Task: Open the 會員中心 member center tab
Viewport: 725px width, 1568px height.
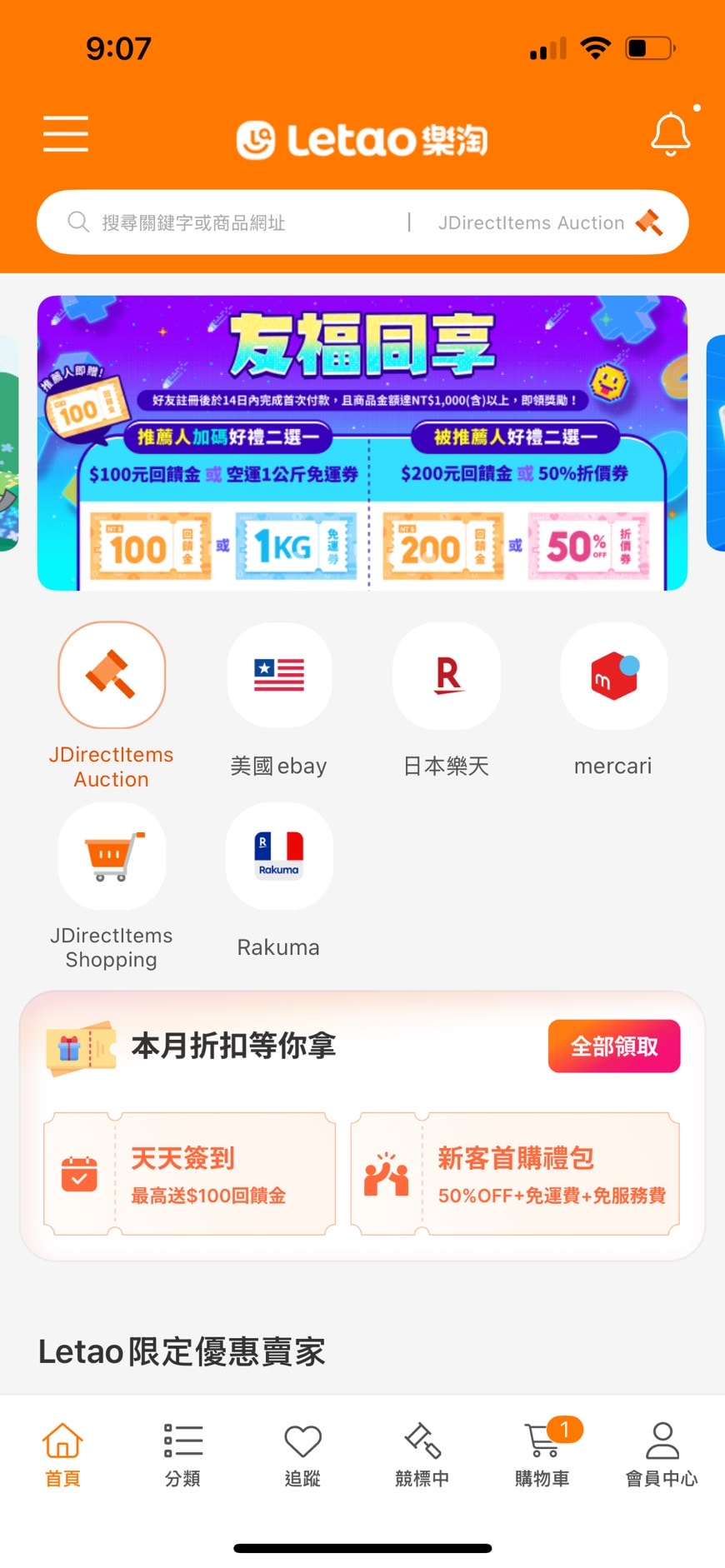Action: [662, 1455]
